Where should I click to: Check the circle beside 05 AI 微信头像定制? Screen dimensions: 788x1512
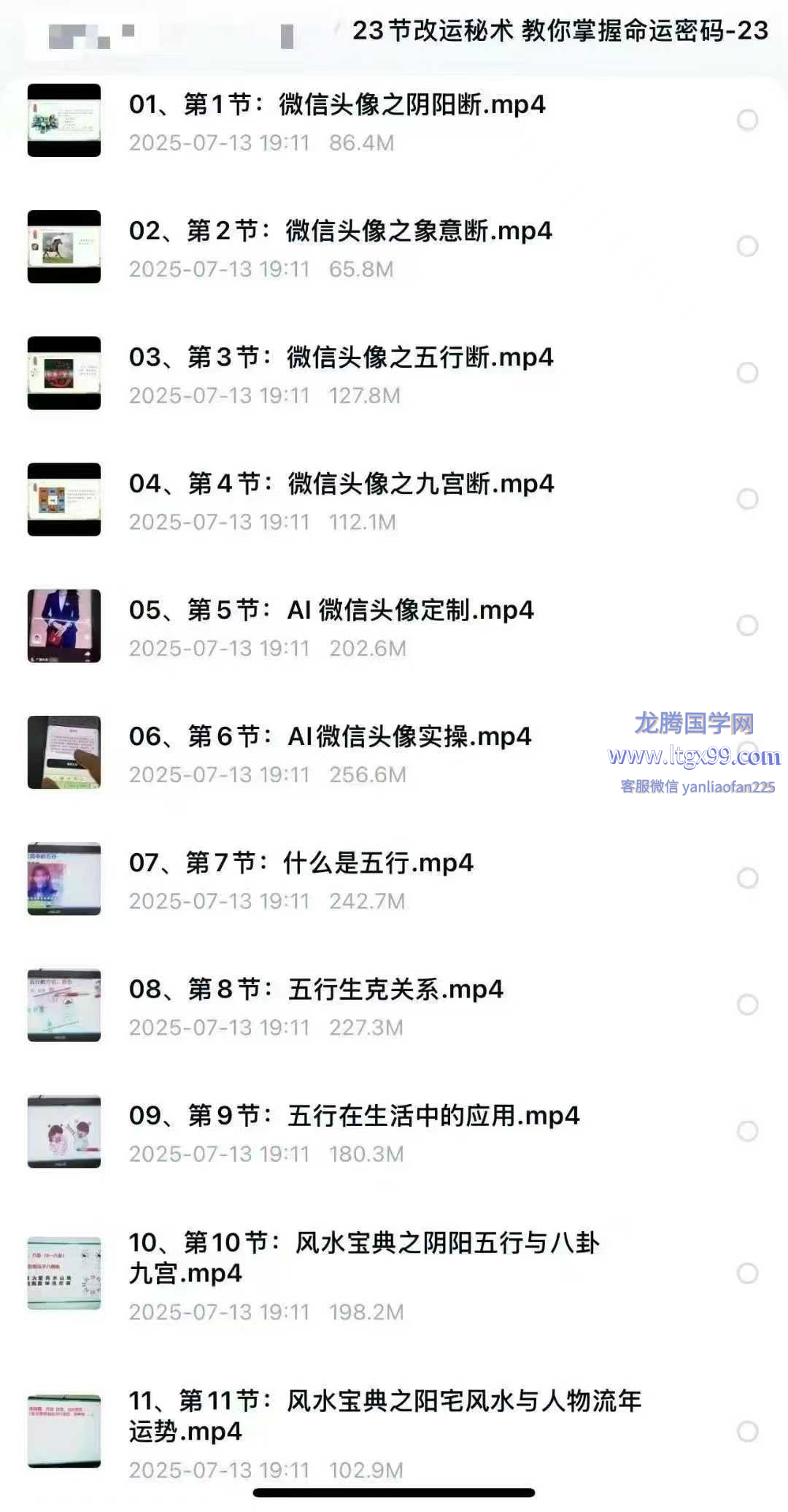click(x=747, y=625)
